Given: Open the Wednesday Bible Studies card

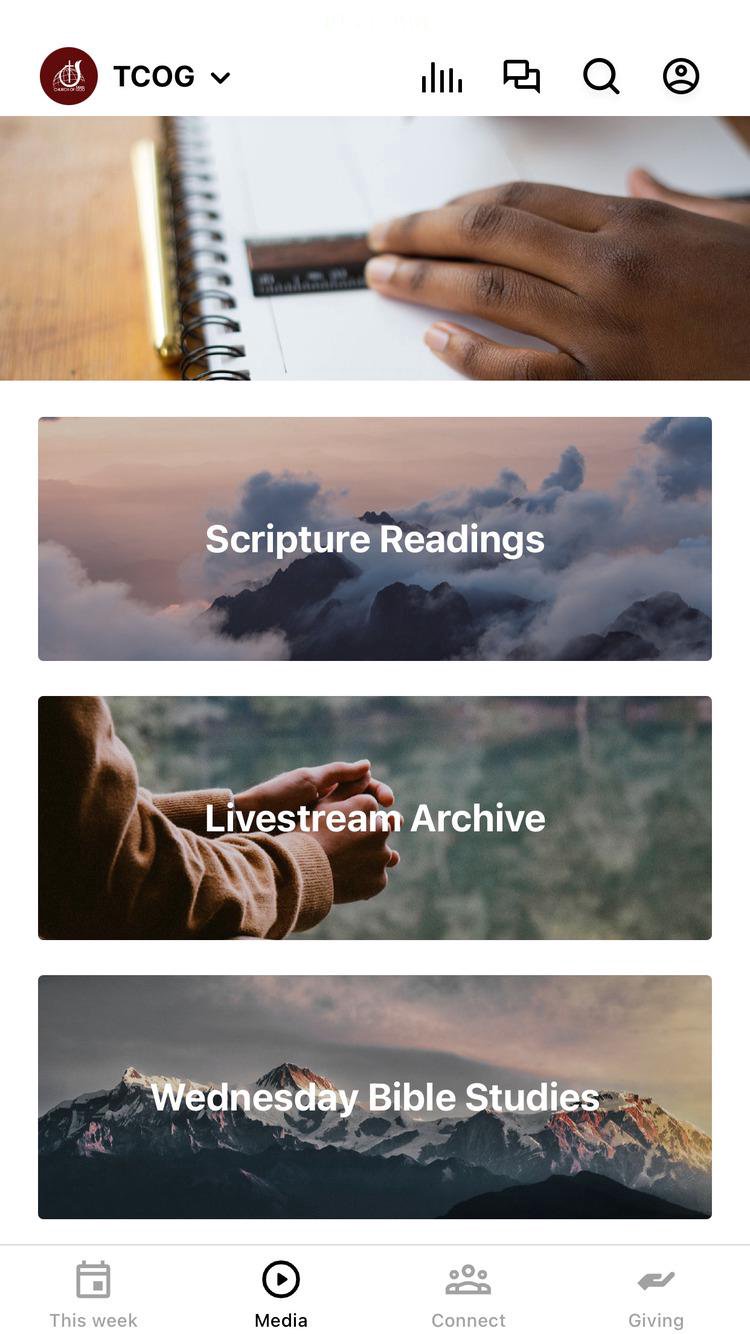Looking at the screenshot, I should 375,1097.
